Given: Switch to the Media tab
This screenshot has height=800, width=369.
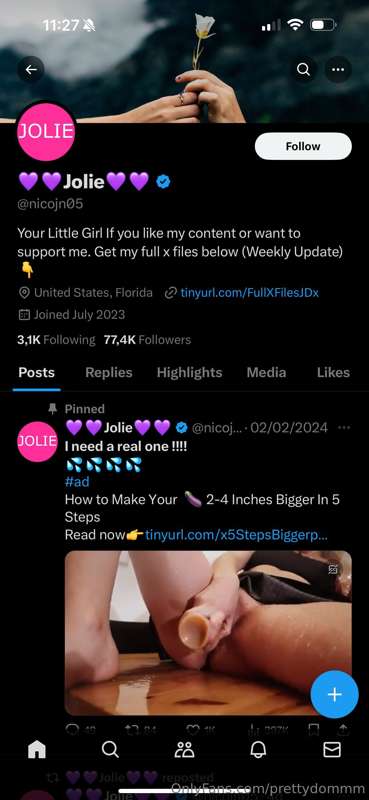Looking at the screenshot, I should (x=266, y=372).
